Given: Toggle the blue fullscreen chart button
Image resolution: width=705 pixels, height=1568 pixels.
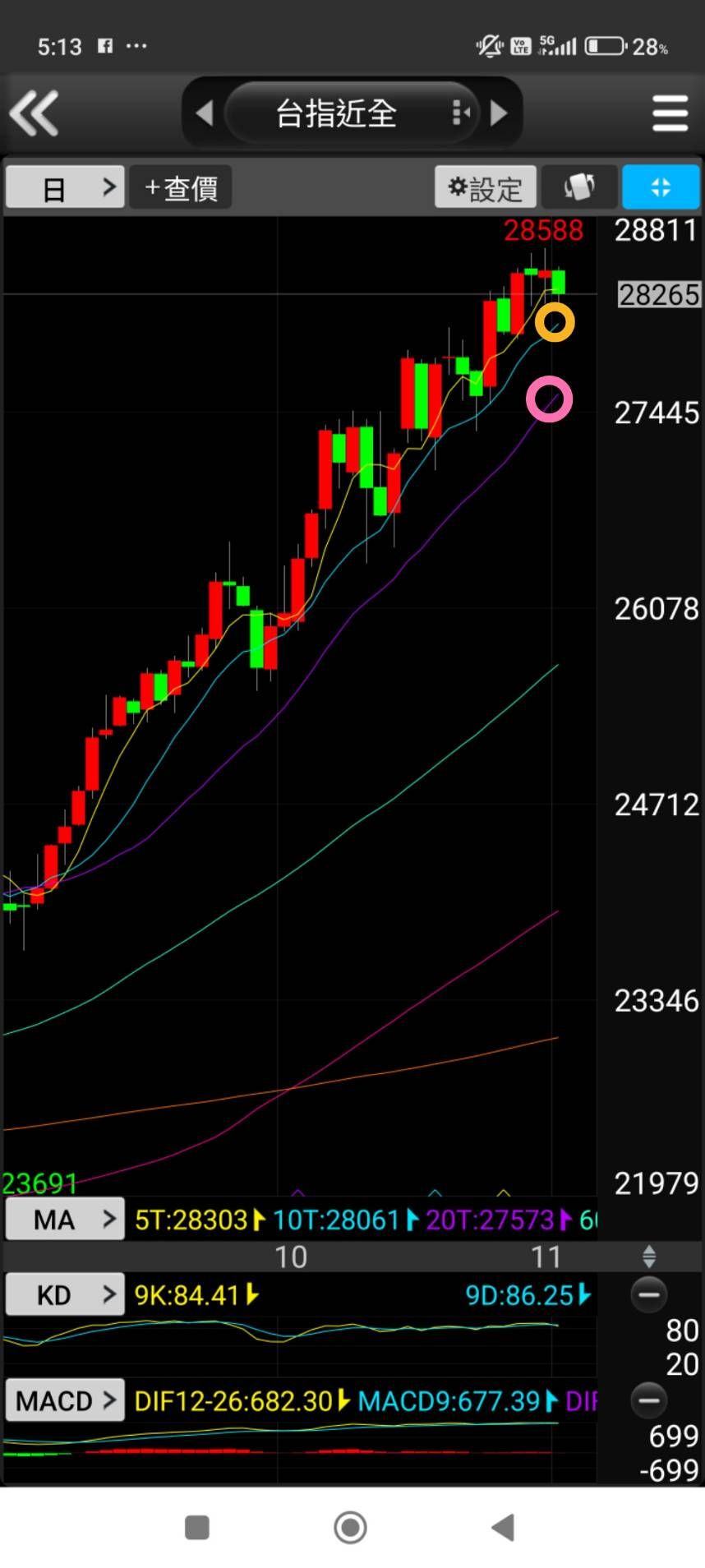Looking at the screenshot, I should [x=661, y=187].
